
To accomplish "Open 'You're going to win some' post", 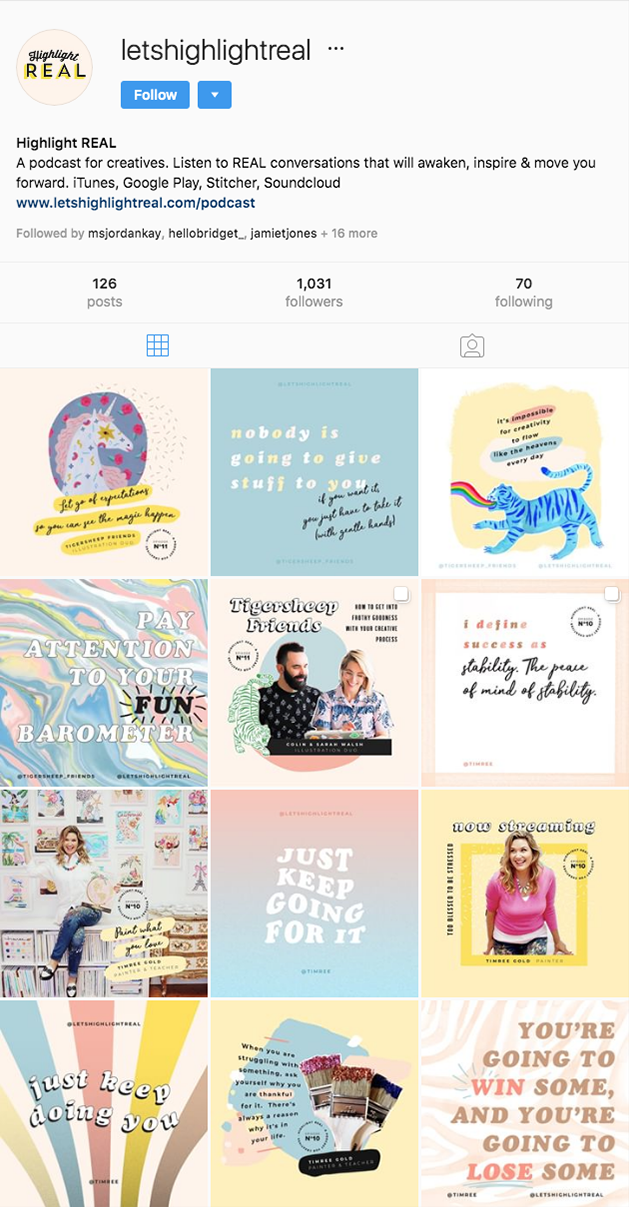I will tap(524, 1102).
